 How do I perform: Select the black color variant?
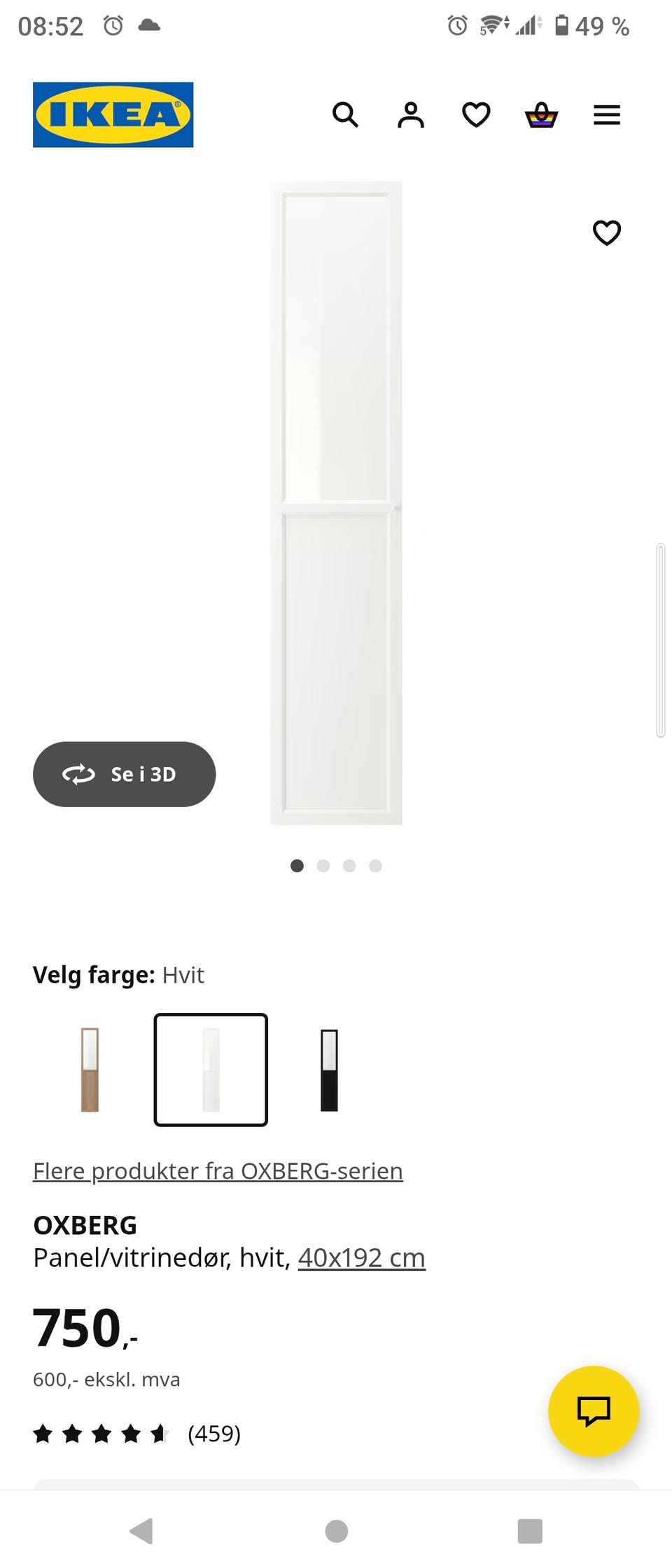(329, 1070)
